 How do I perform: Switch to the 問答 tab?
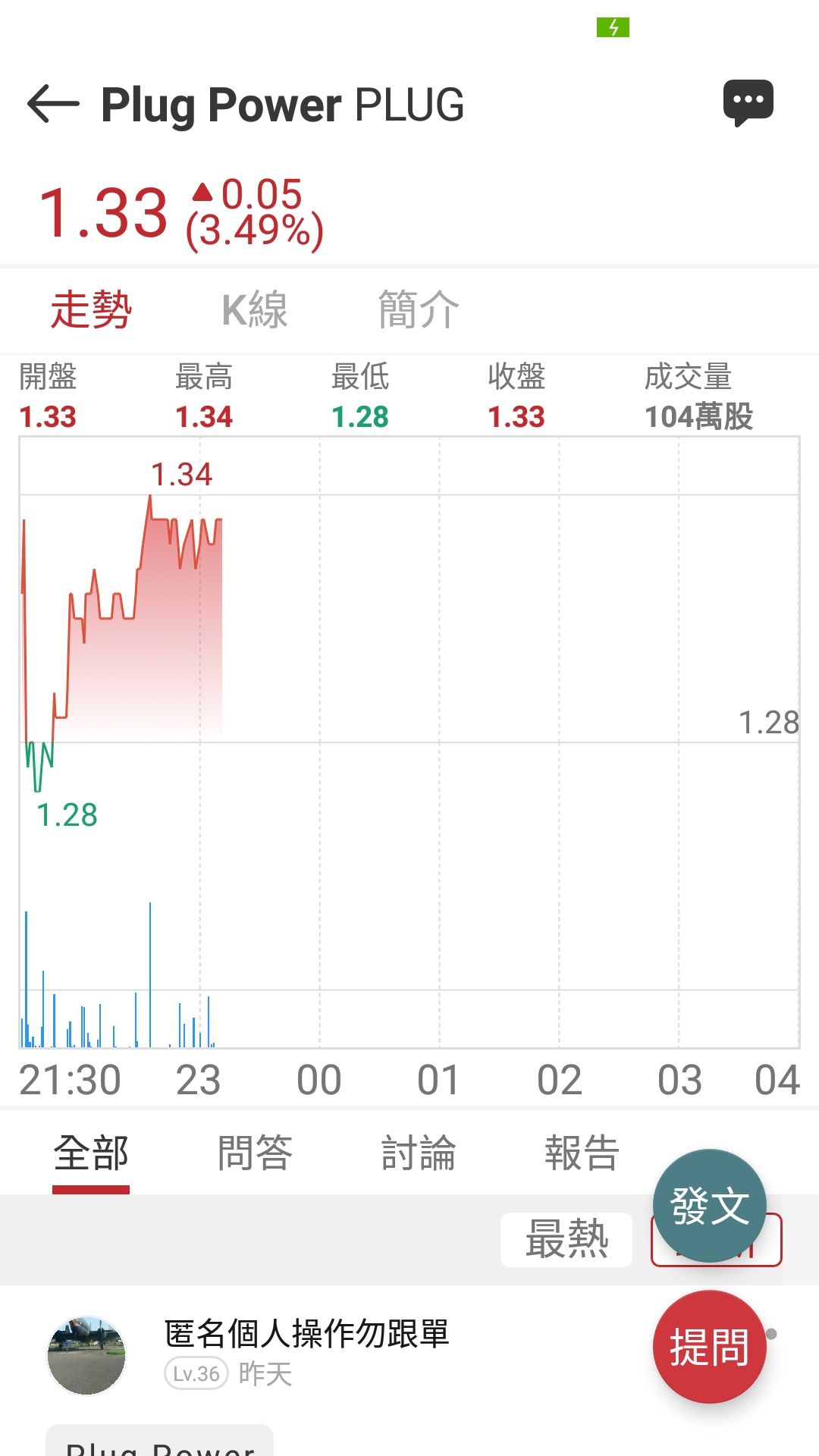[x=255, y=1153]
